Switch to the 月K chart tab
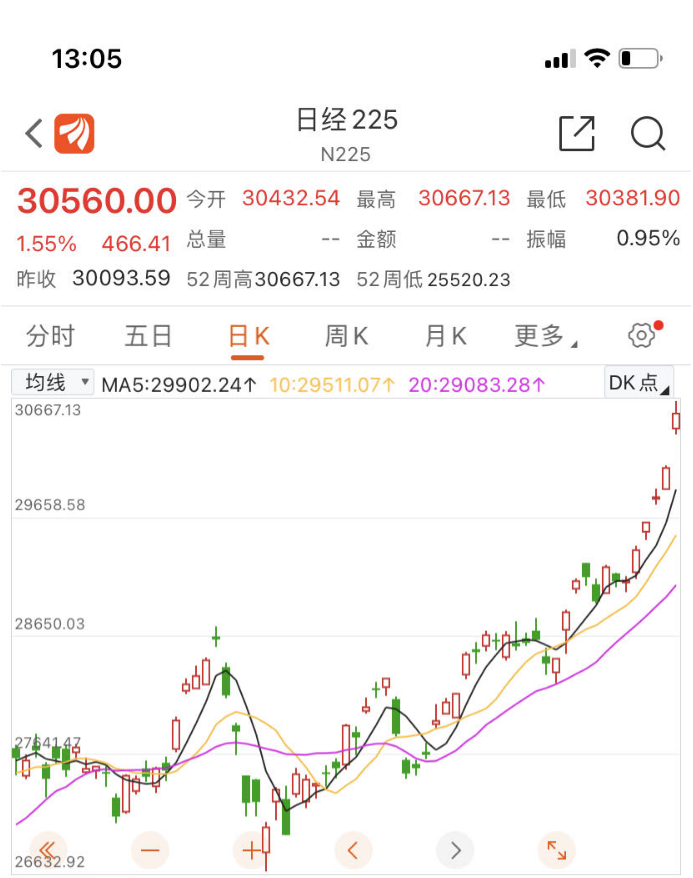The image size is (693, 878). pyautogui.click(x=445, y=336)
